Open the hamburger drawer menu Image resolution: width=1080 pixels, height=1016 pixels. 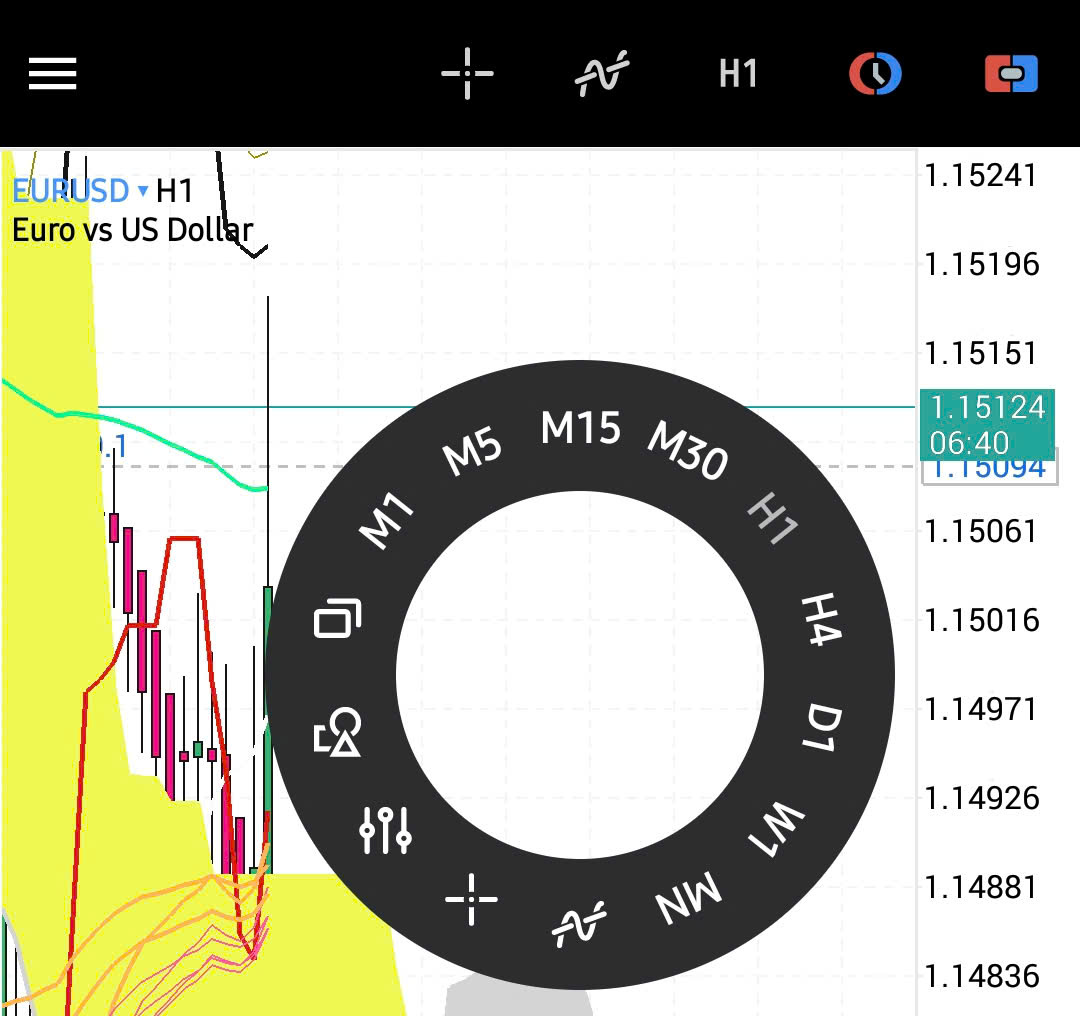click(52, 73)
